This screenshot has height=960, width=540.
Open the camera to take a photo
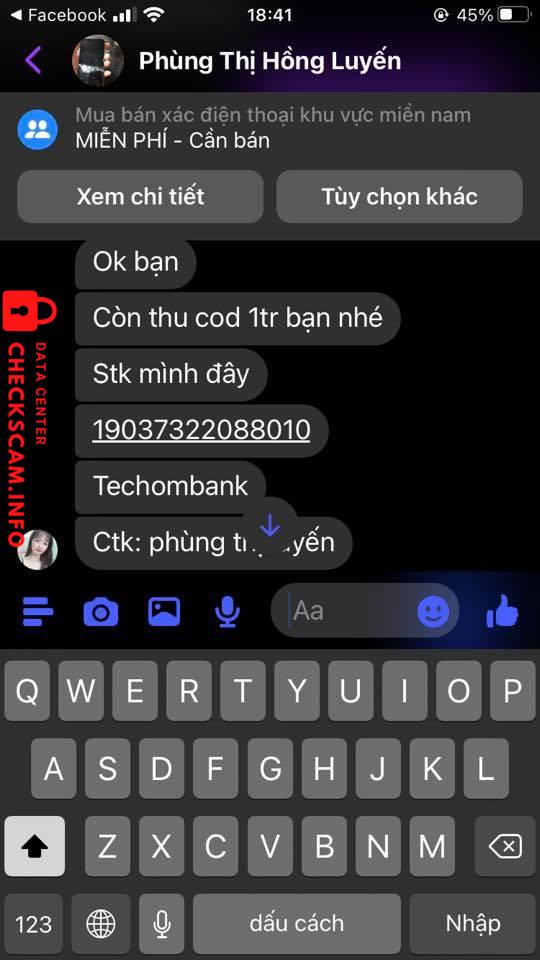[100, 611]
